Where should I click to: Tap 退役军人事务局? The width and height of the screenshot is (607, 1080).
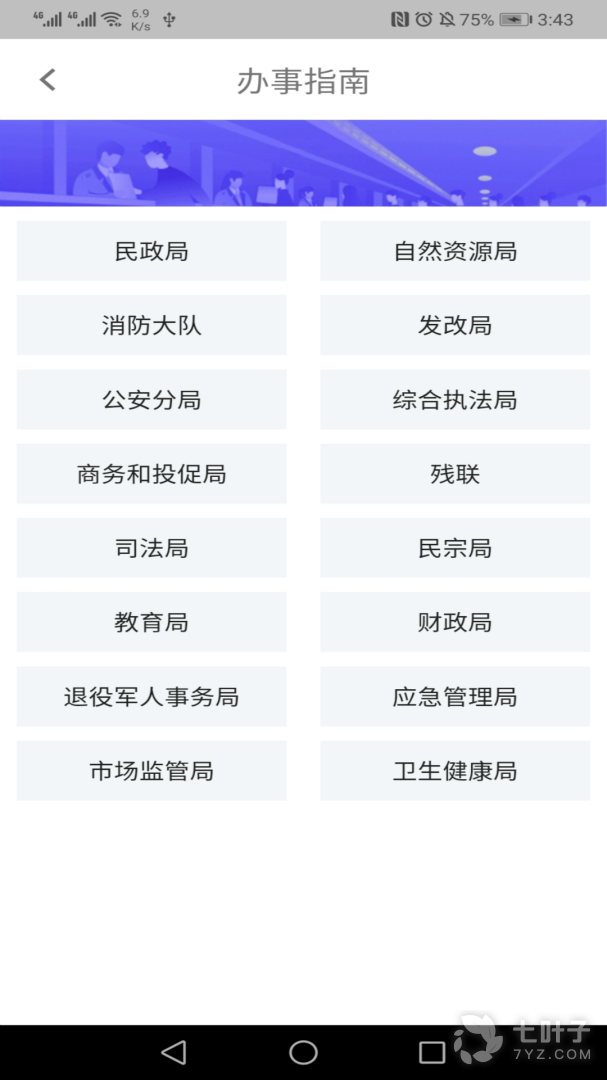pos(151,697)
